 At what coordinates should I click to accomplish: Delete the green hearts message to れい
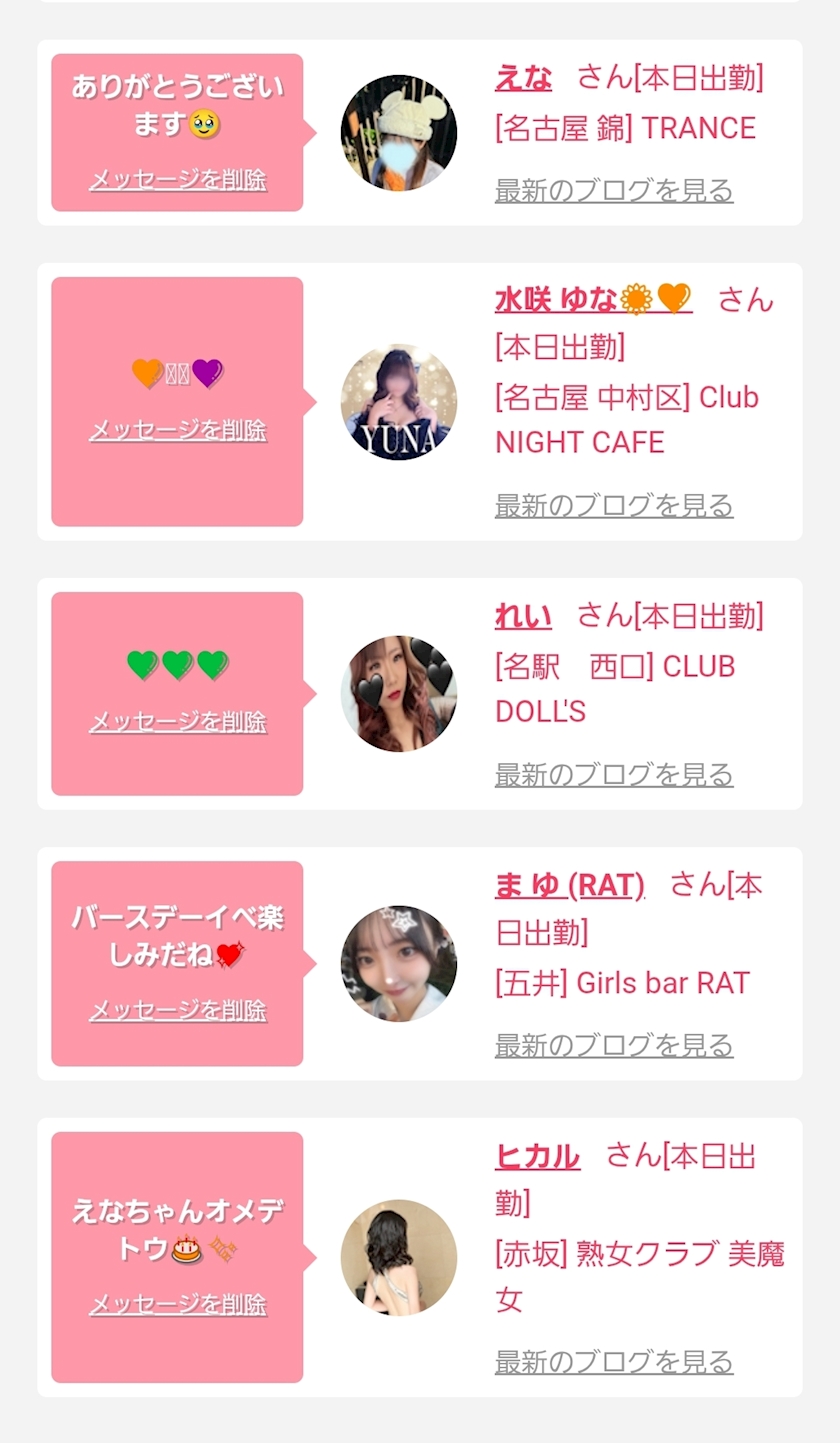point(178,721)
